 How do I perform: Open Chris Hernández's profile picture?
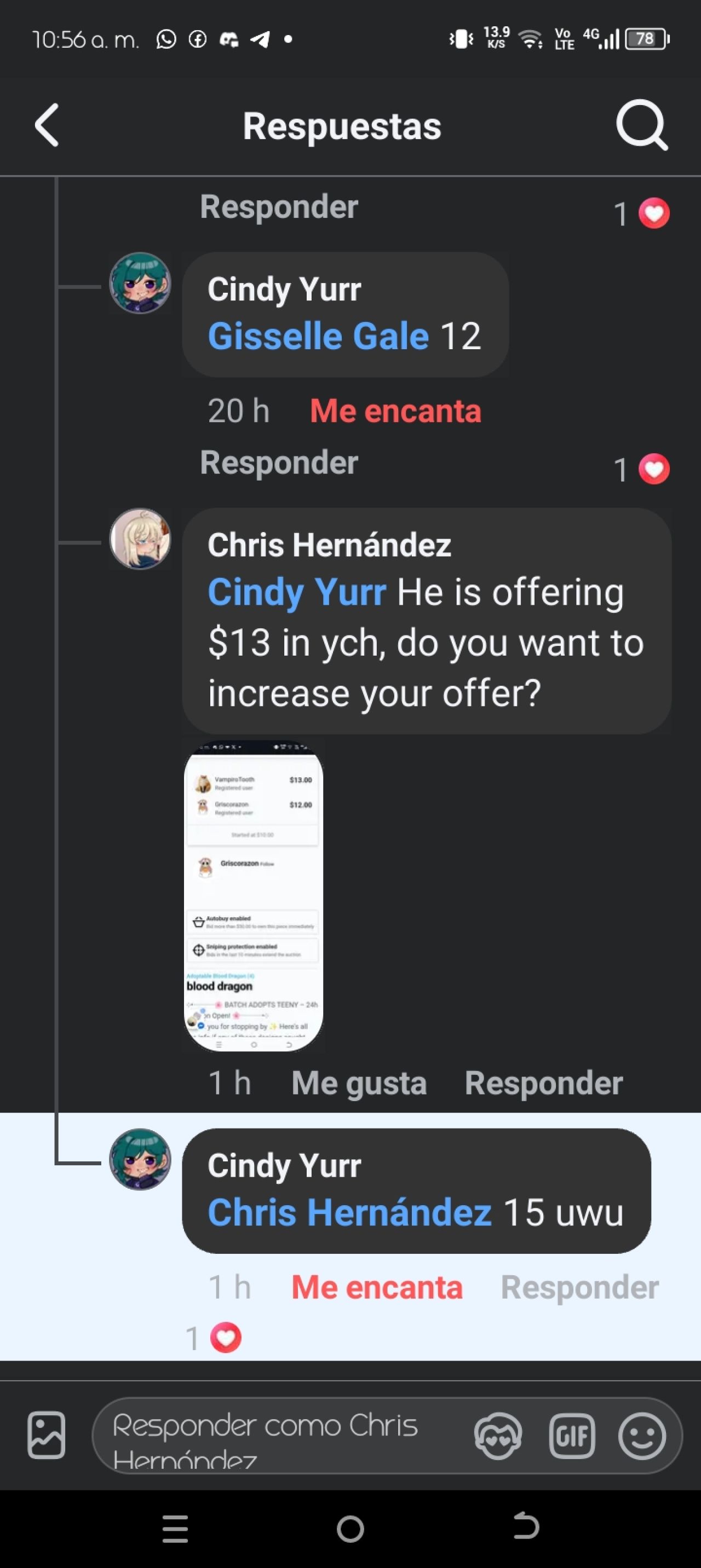[x=140, y=539]
